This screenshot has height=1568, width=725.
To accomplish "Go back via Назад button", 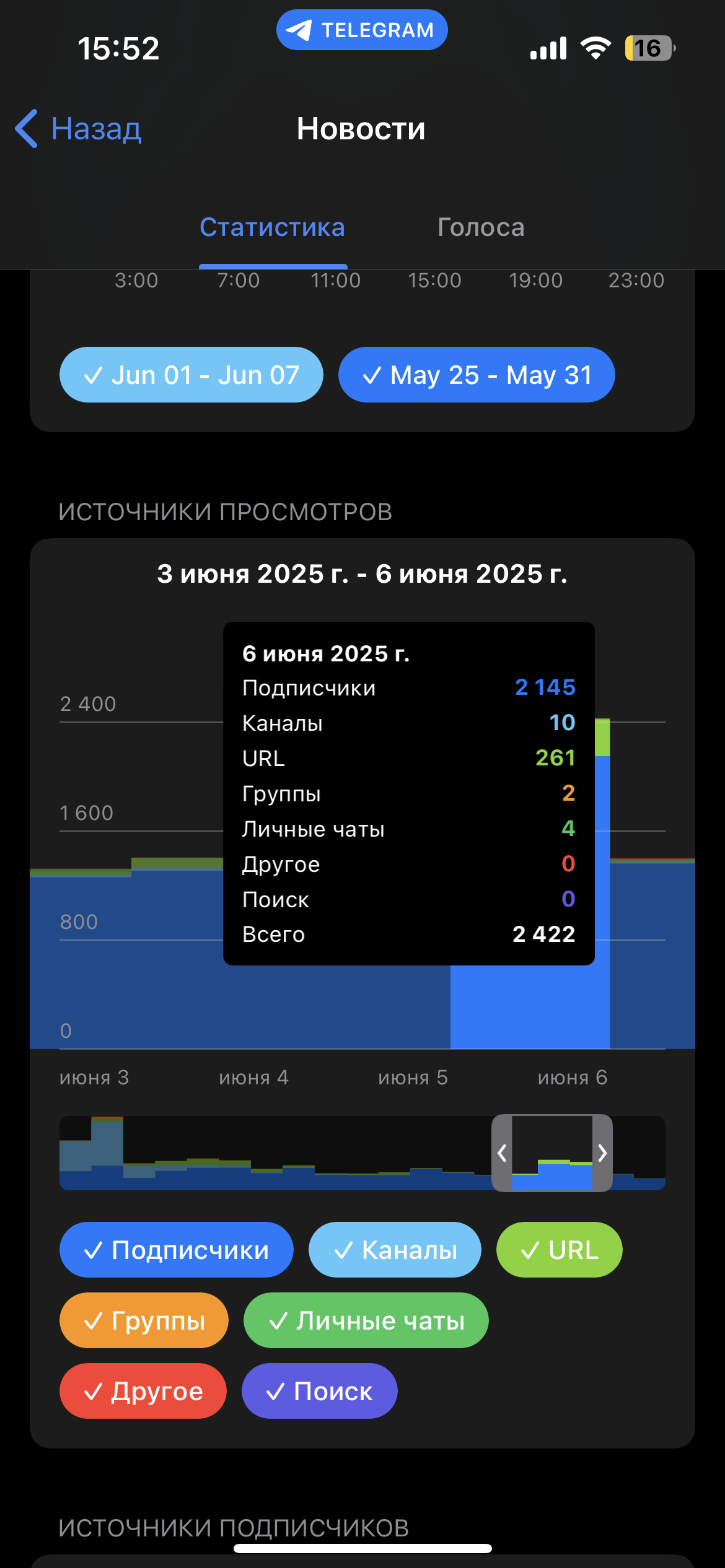I will (x=79, y=129).
